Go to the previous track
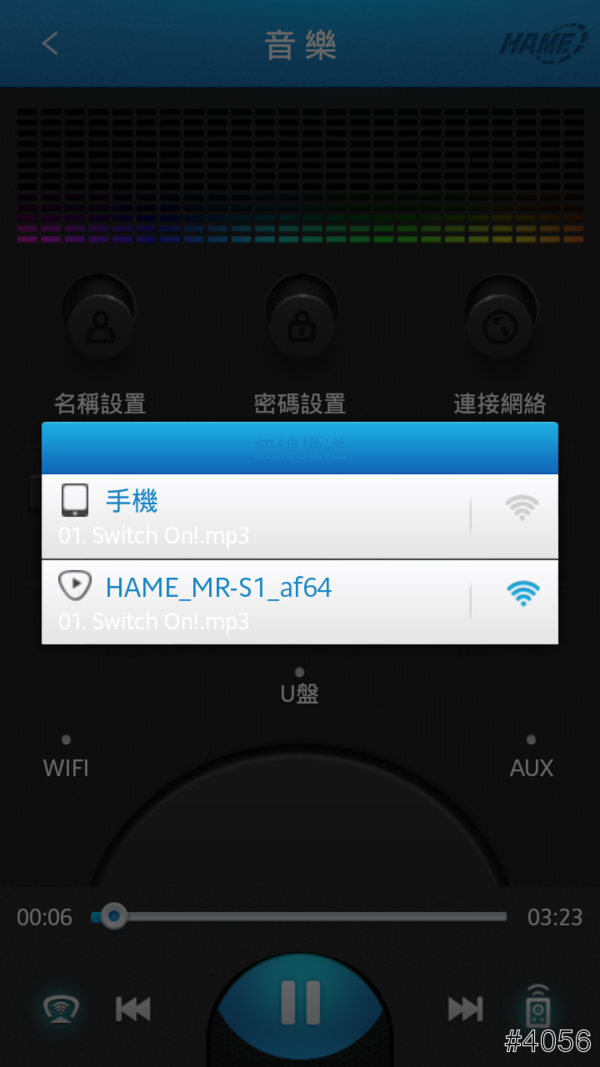 133,1009
